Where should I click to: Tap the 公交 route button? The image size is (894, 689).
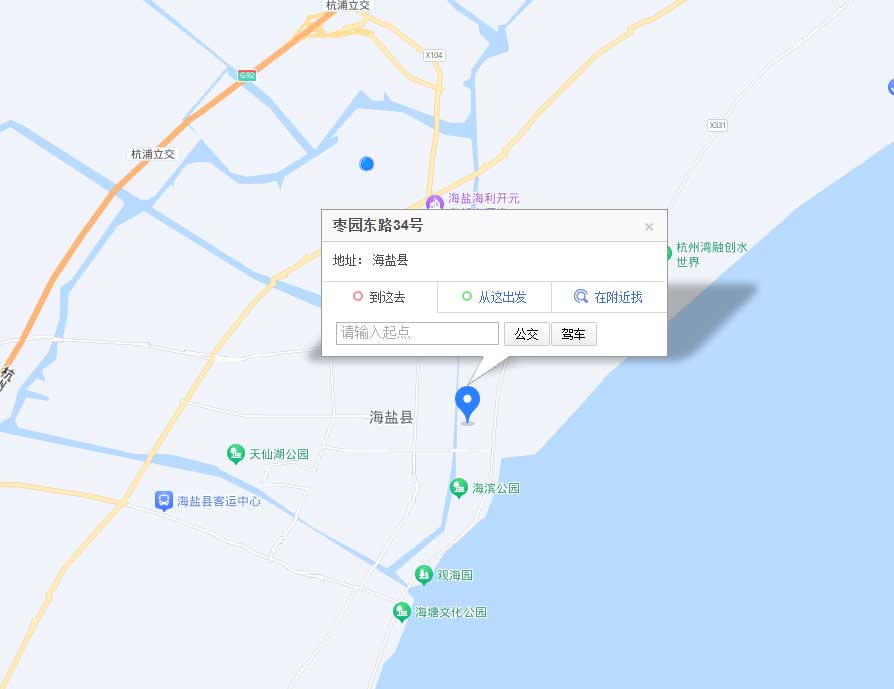(x=526, y=334)
